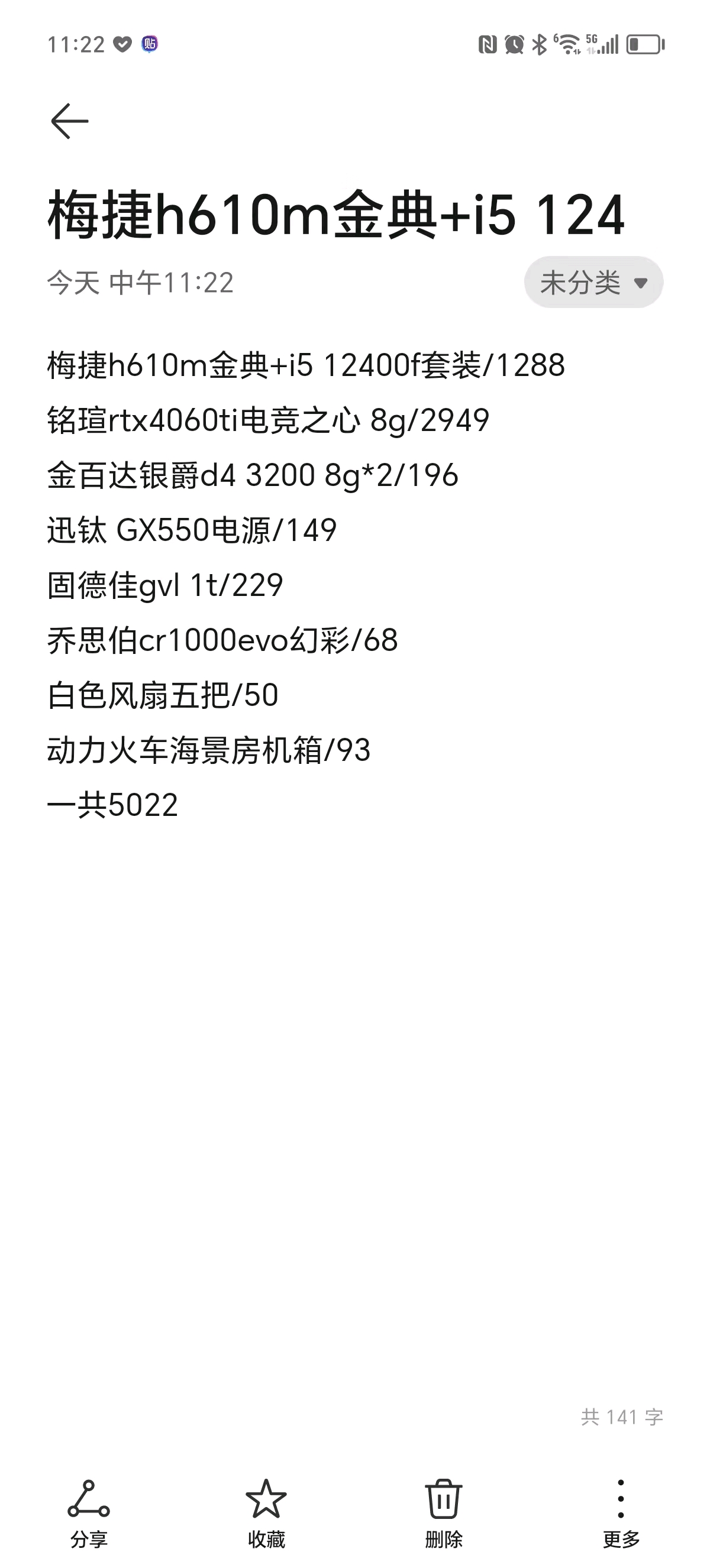The image size is (710, 1568).
Task: Delete this note using 删除
Action: pos(444,1513)
